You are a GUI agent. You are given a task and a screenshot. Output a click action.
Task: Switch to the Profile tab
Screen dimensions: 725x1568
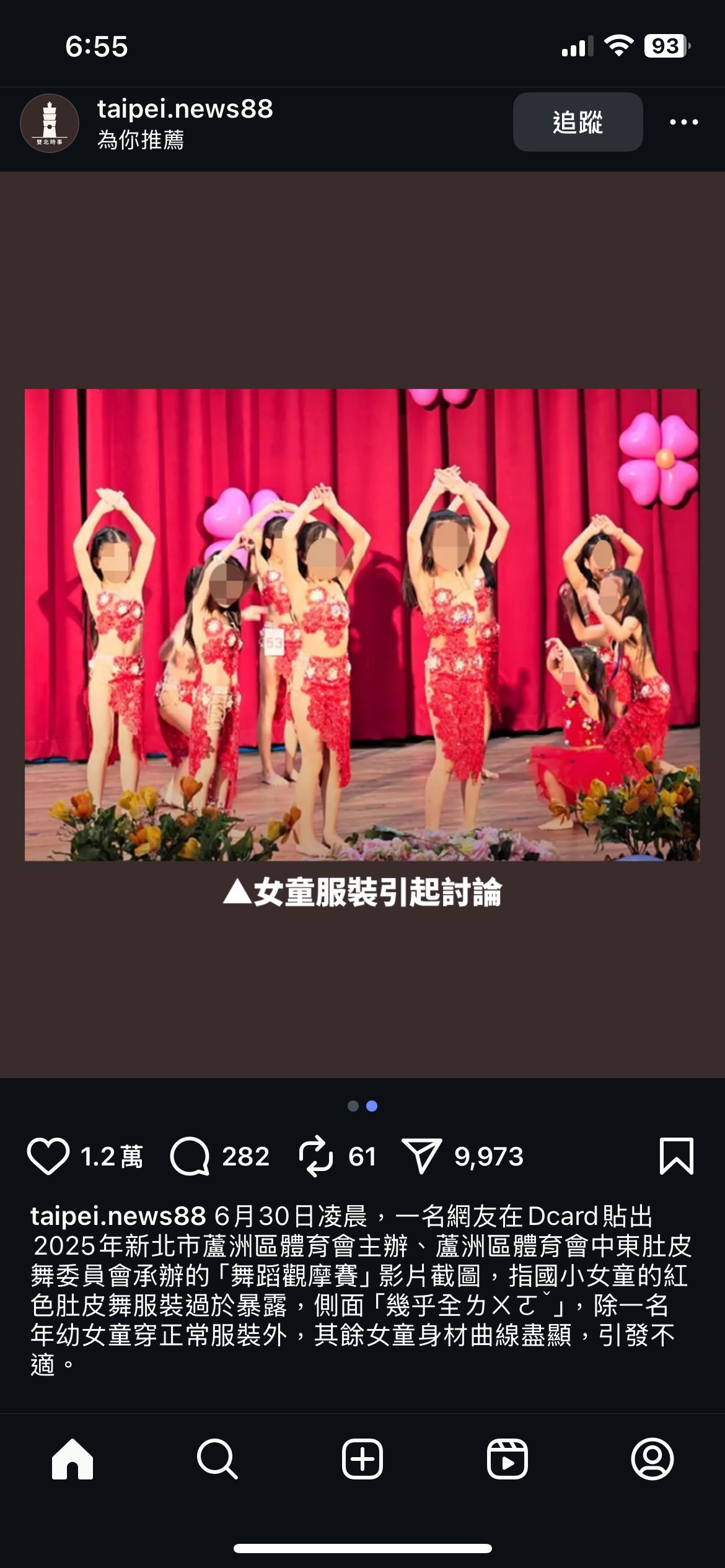pos(652,1459)
